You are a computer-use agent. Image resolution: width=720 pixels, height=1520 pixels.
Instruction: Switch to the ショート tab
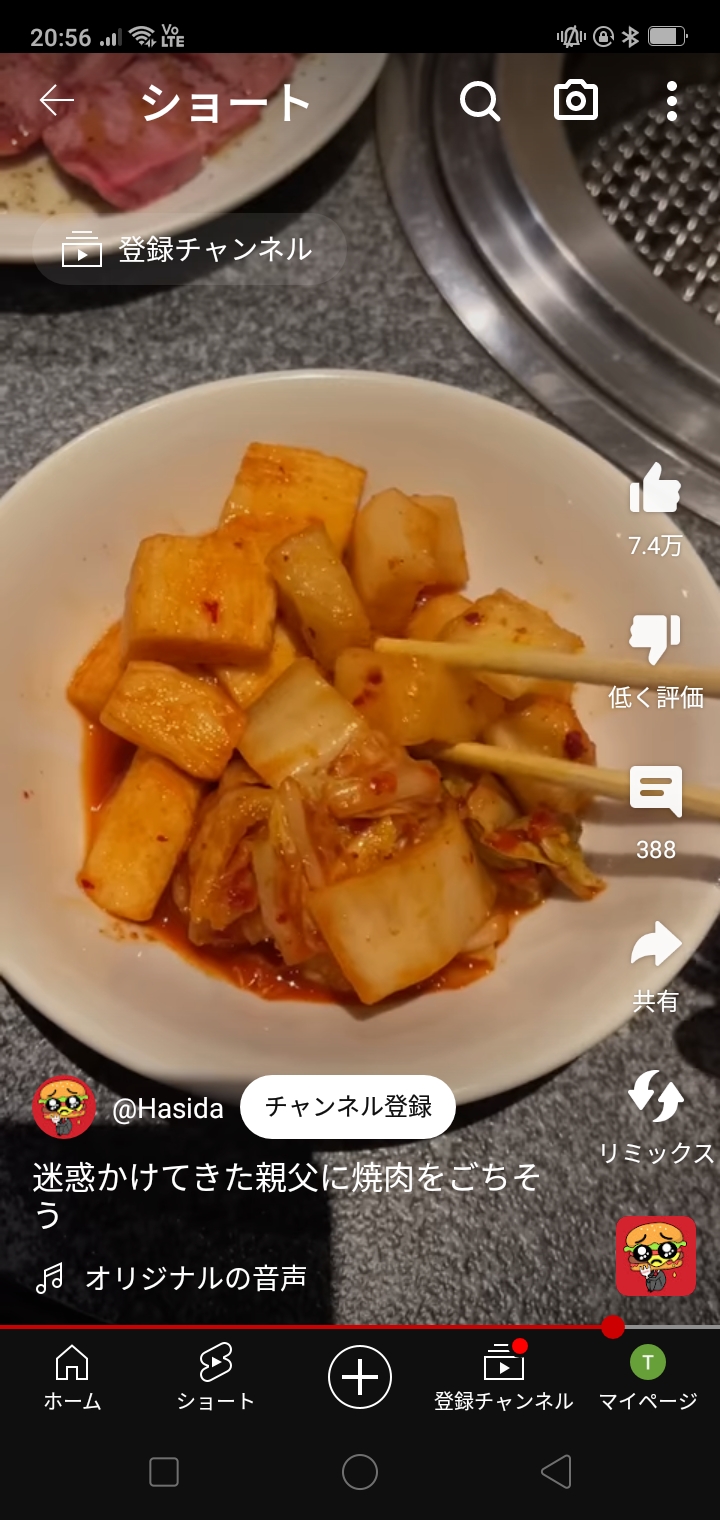(x=215, y=1377)
